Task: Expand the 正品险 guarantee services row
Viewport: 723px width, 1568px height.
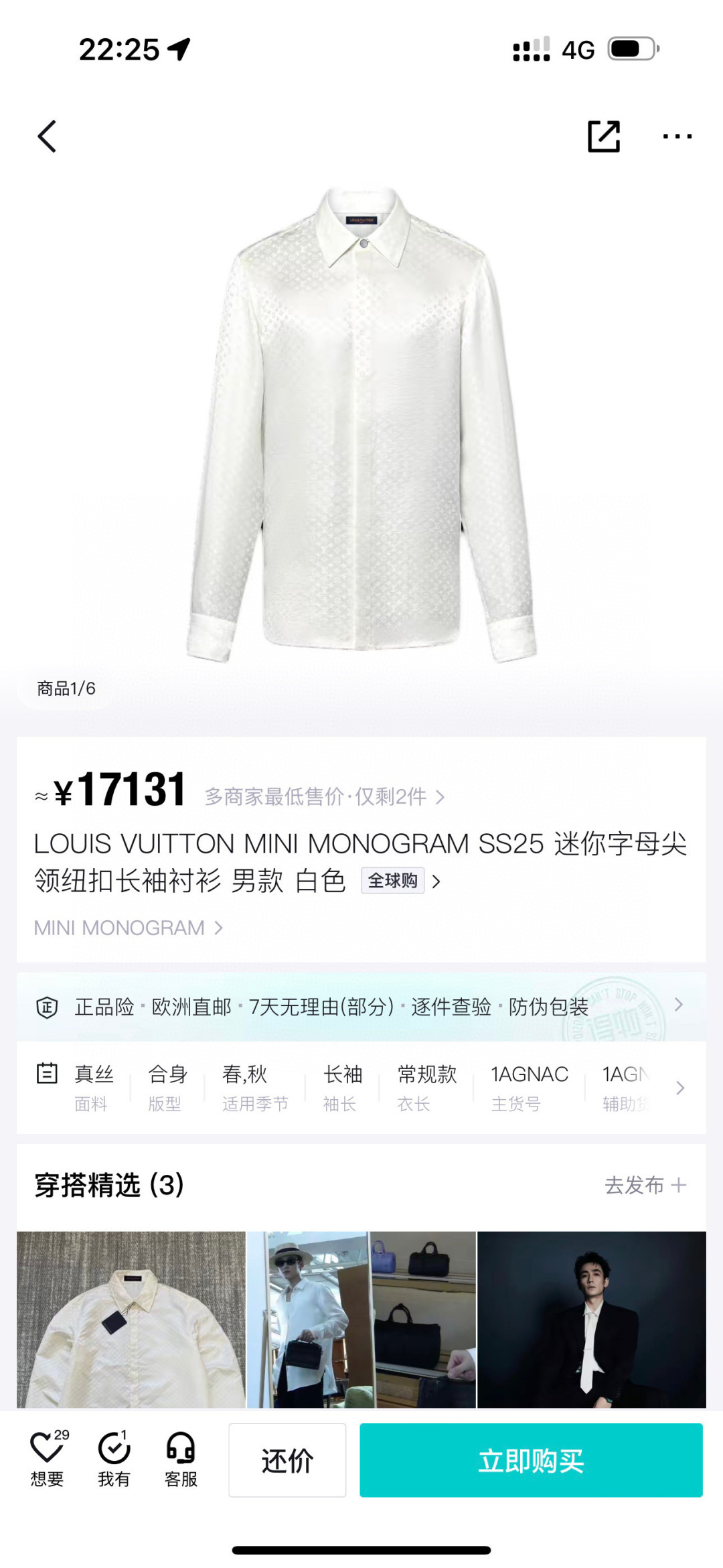Action: 678,1005
